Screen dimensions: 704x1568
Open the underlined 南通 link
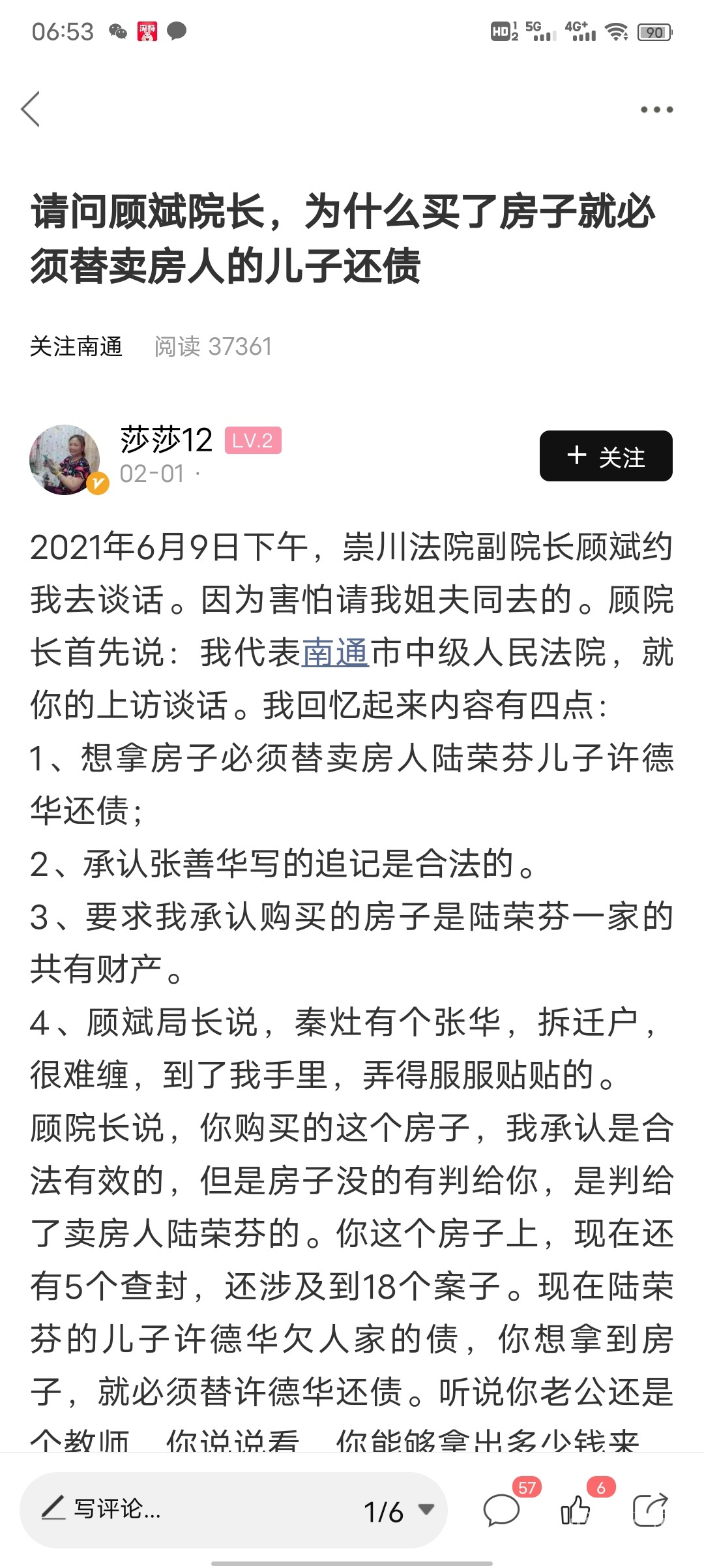coord(335,652)
